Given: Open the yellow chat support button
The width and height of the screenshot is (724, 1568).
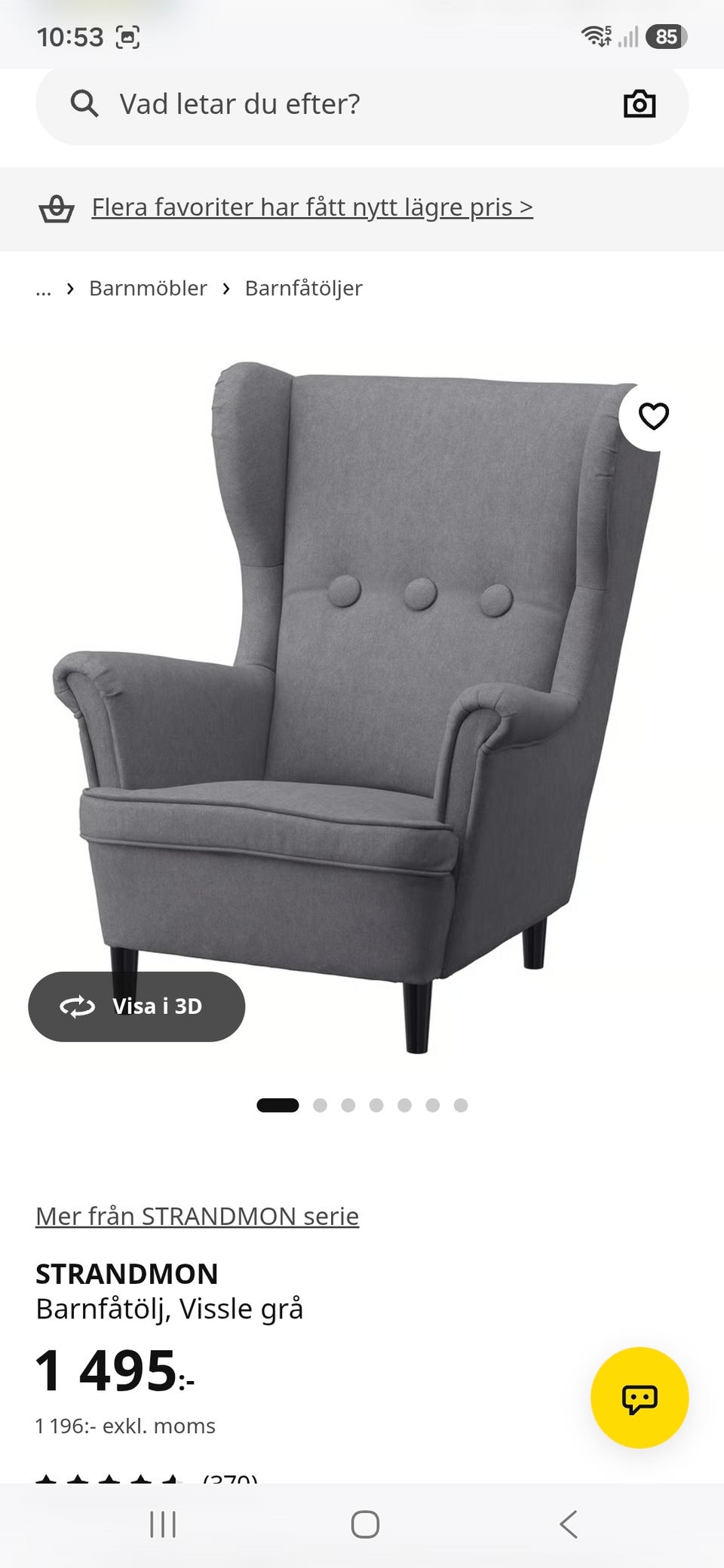Looking at the screenshot, I should point(640,1398).
